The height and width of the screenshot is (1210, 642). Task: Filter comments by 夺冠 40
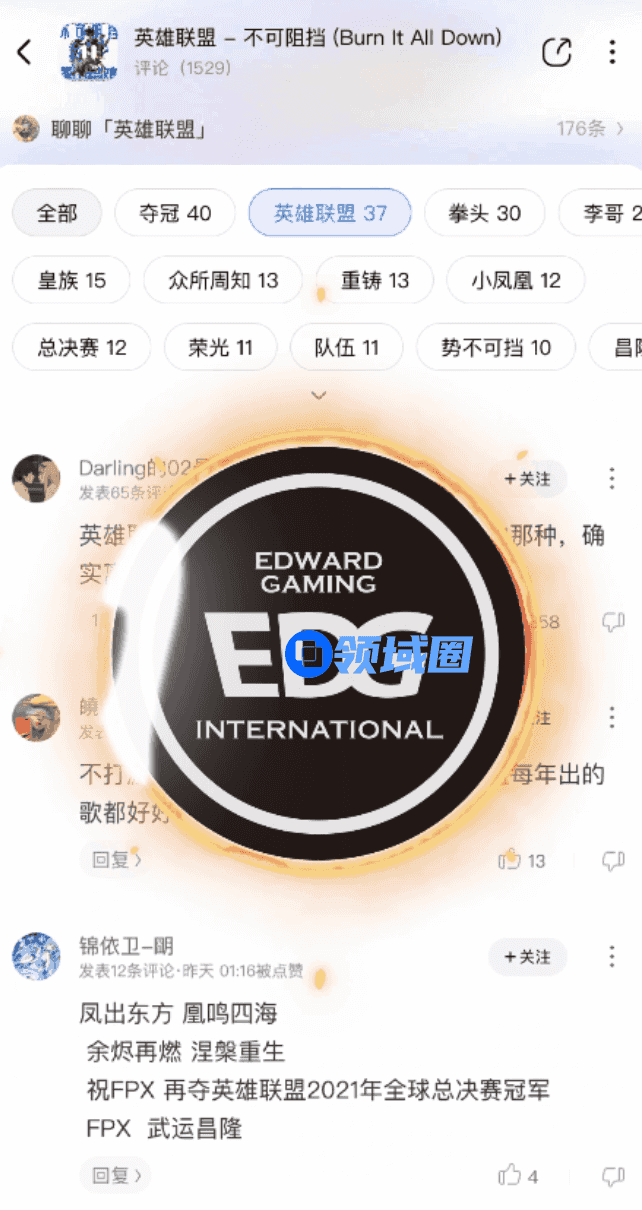(174, 213)
